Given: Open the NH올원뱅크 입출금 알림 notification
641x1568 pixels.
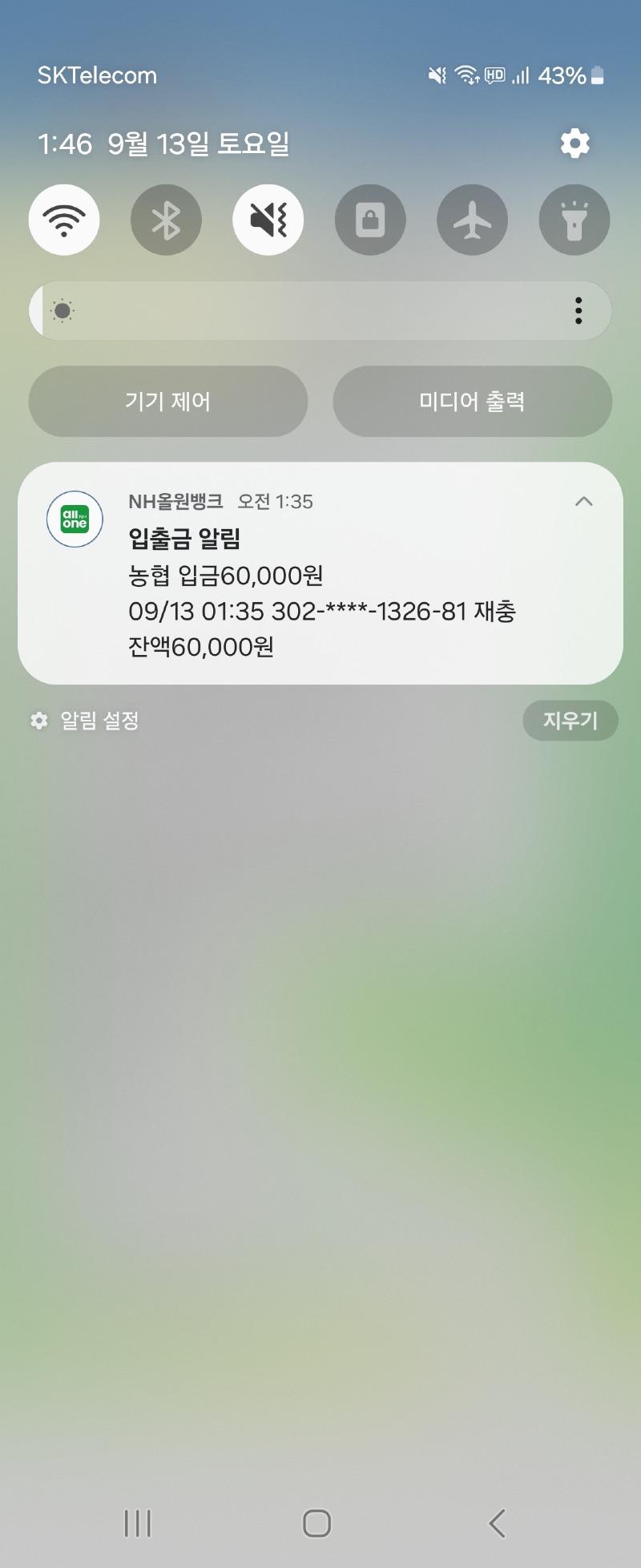Looking at the screenshot, I should [x=320, y=593].
